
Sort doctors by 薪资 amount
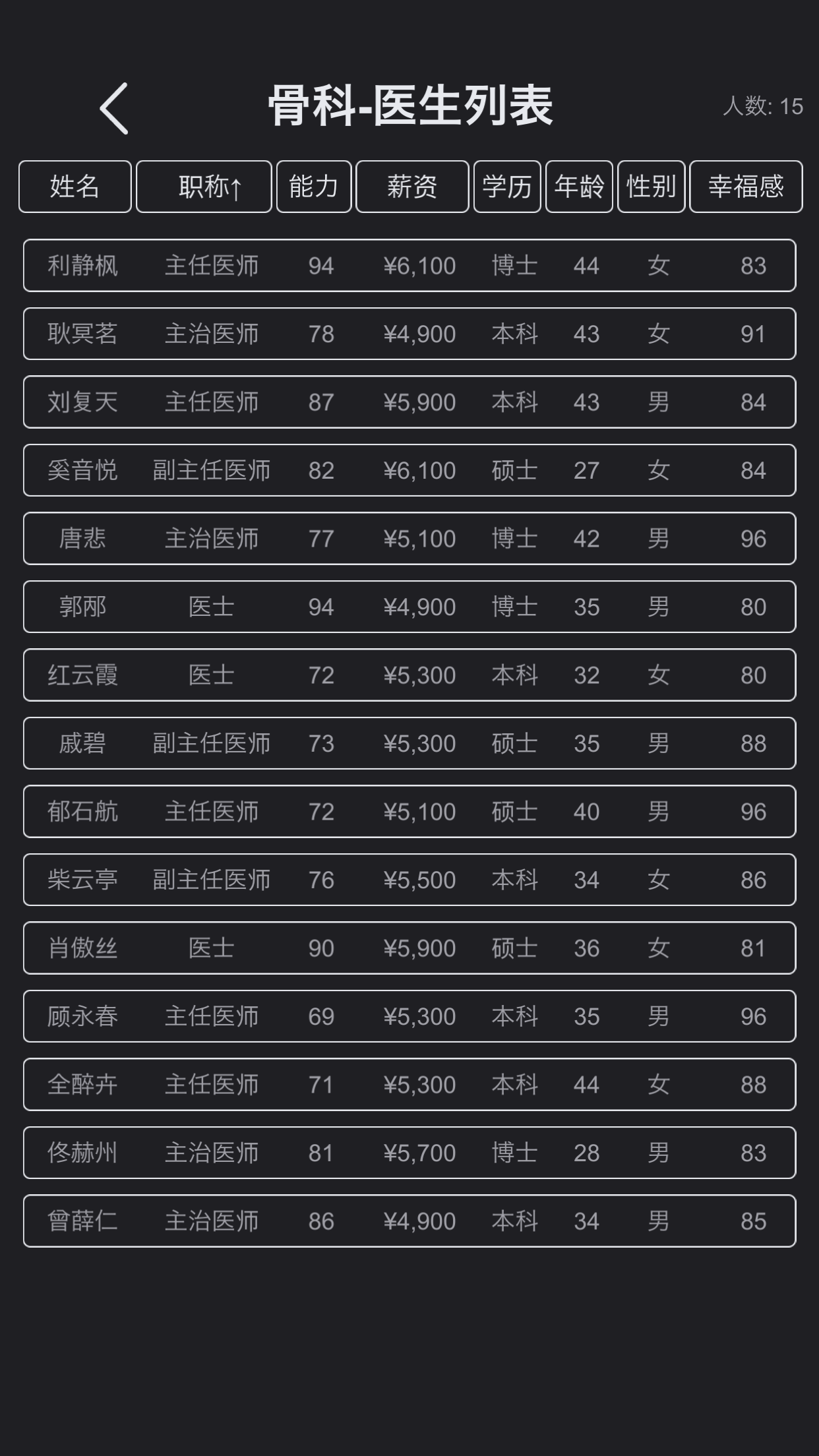coord(413,187)
